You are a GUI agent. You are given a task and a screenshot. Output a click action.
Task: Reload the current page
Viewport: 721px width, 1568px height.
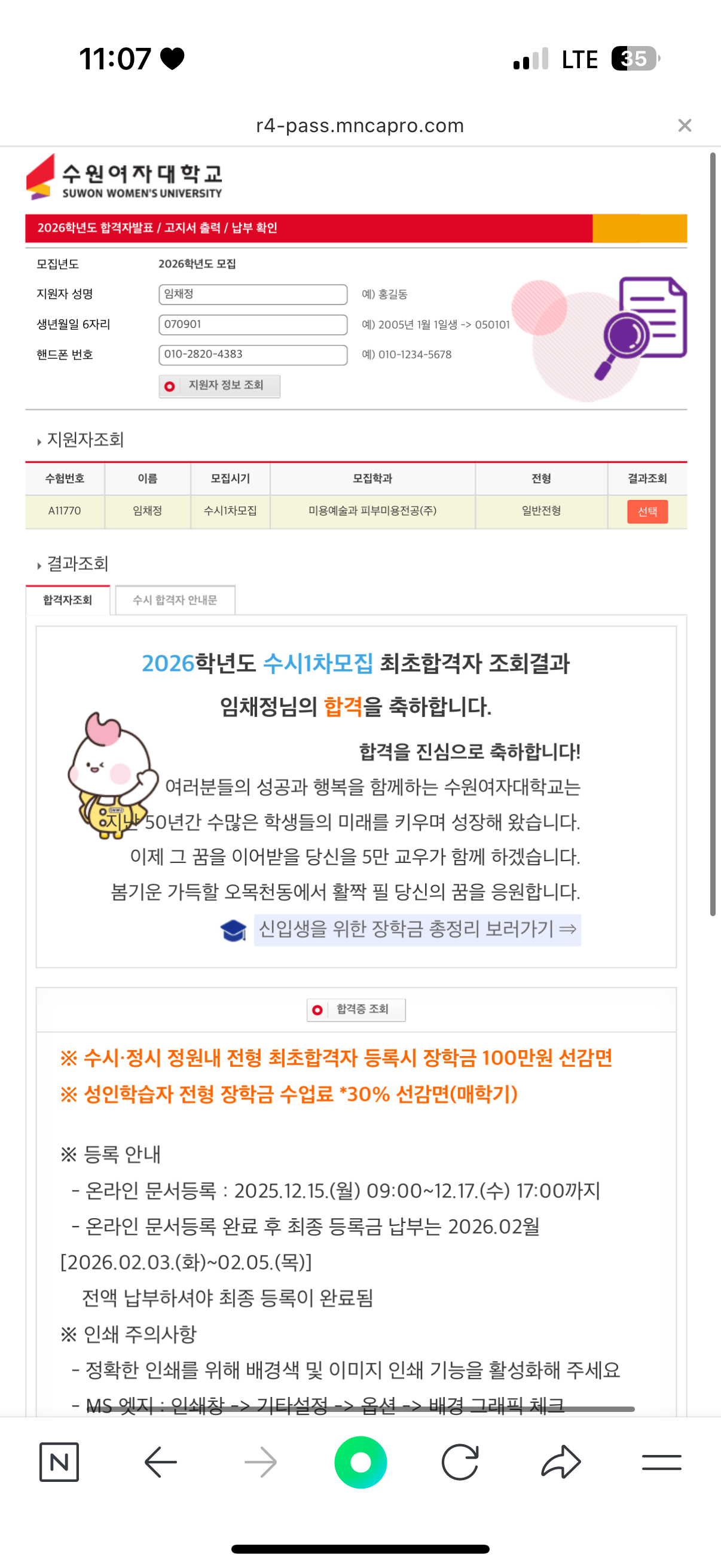[x=460, y=1462]
